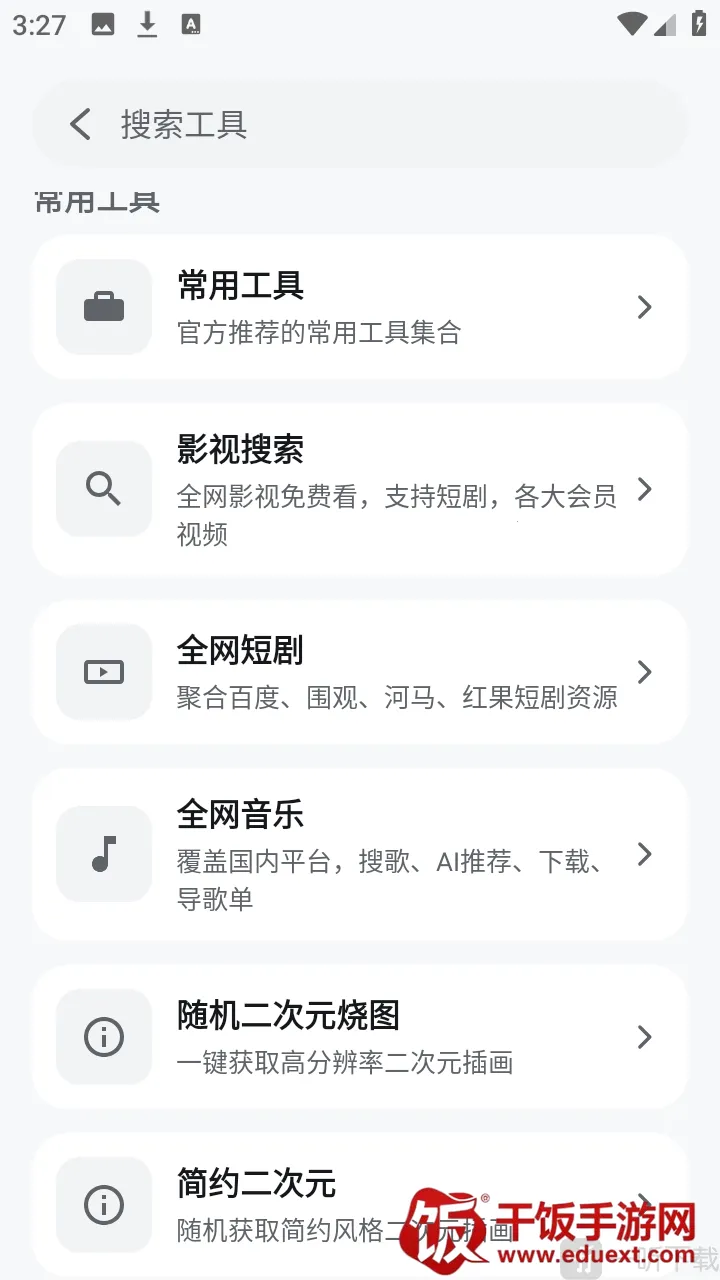Tap the back arrow in search bar
Viewport: 720px width, 1280px height.
80,125
